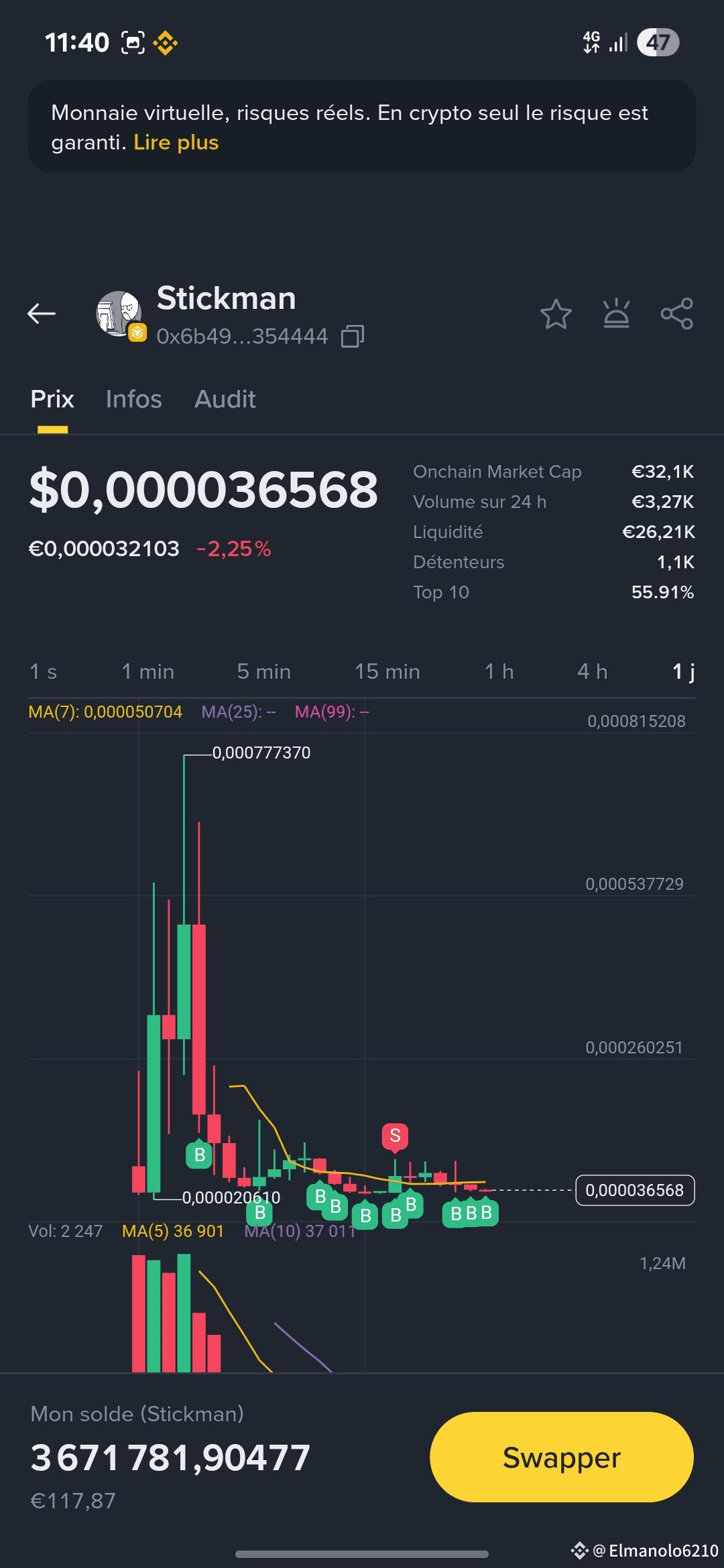The image size is (724, 1568).
Task: Select the 1 min chart interval
Action: coord(147,671)
